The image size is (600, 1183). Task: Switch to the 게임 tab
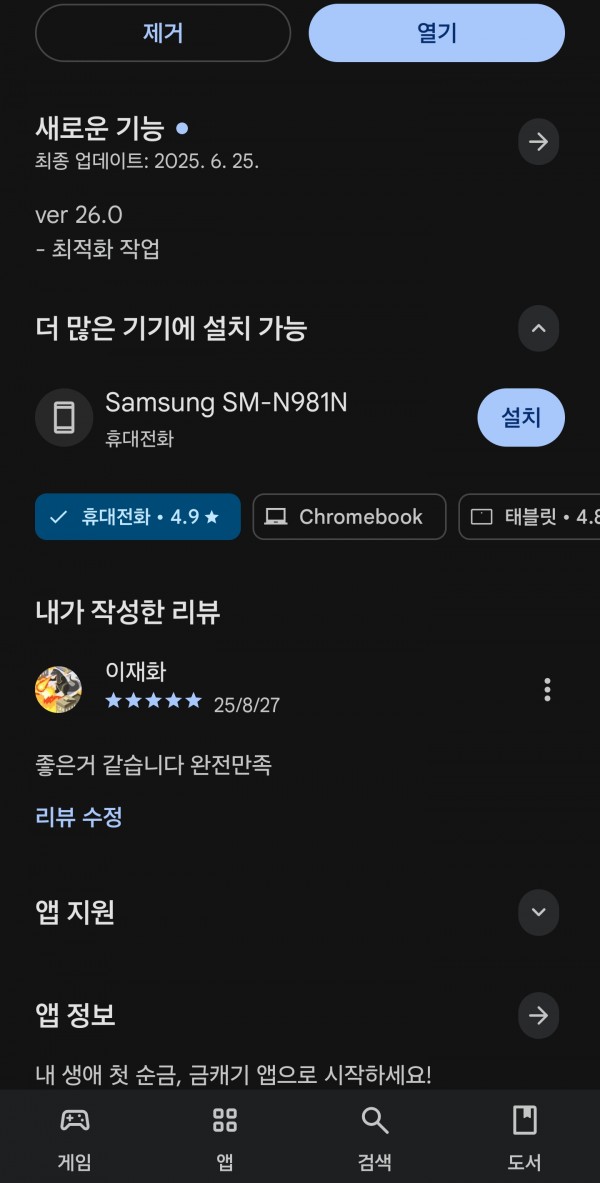point(75,1138)
